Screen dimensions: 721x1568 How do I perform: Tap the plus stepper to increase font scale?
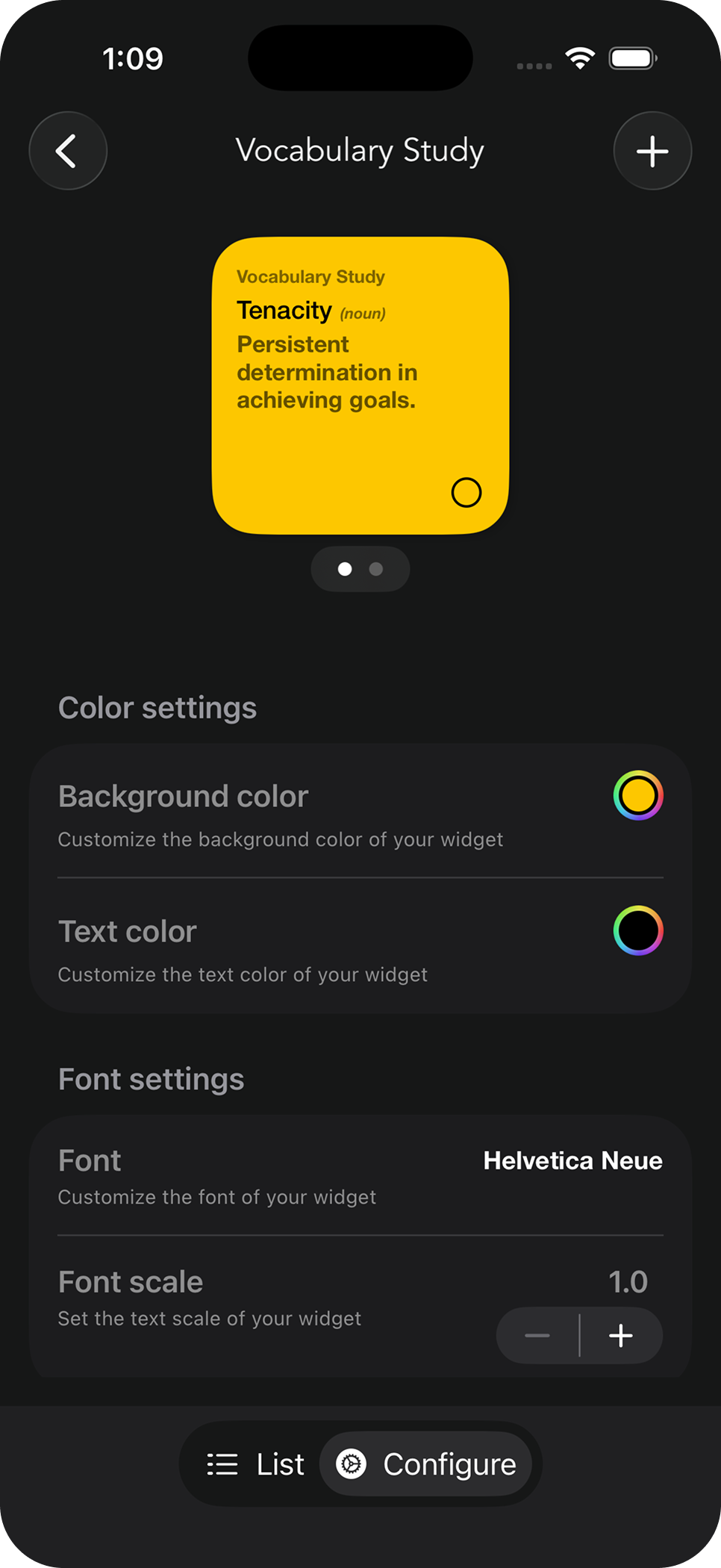point(620,1336)
